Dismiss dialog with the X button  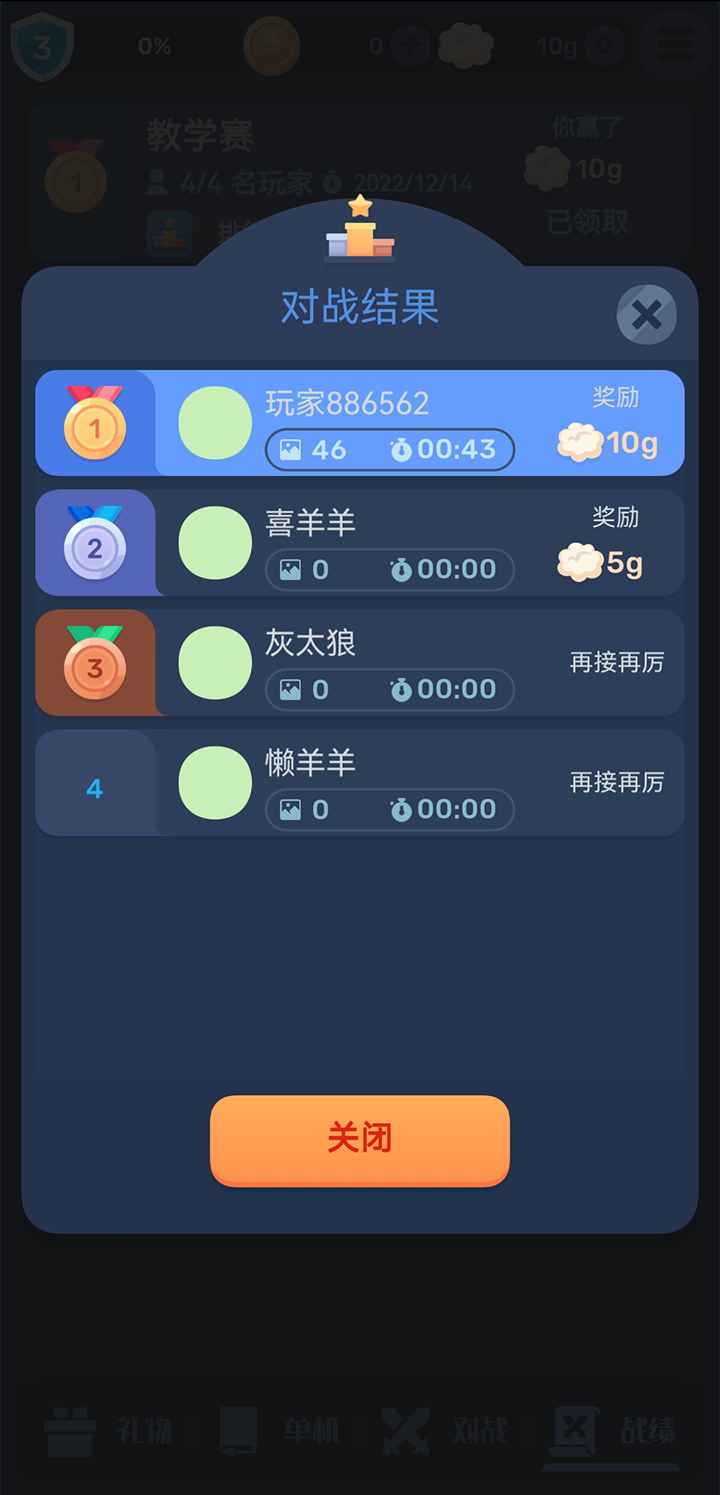point(646,314)
